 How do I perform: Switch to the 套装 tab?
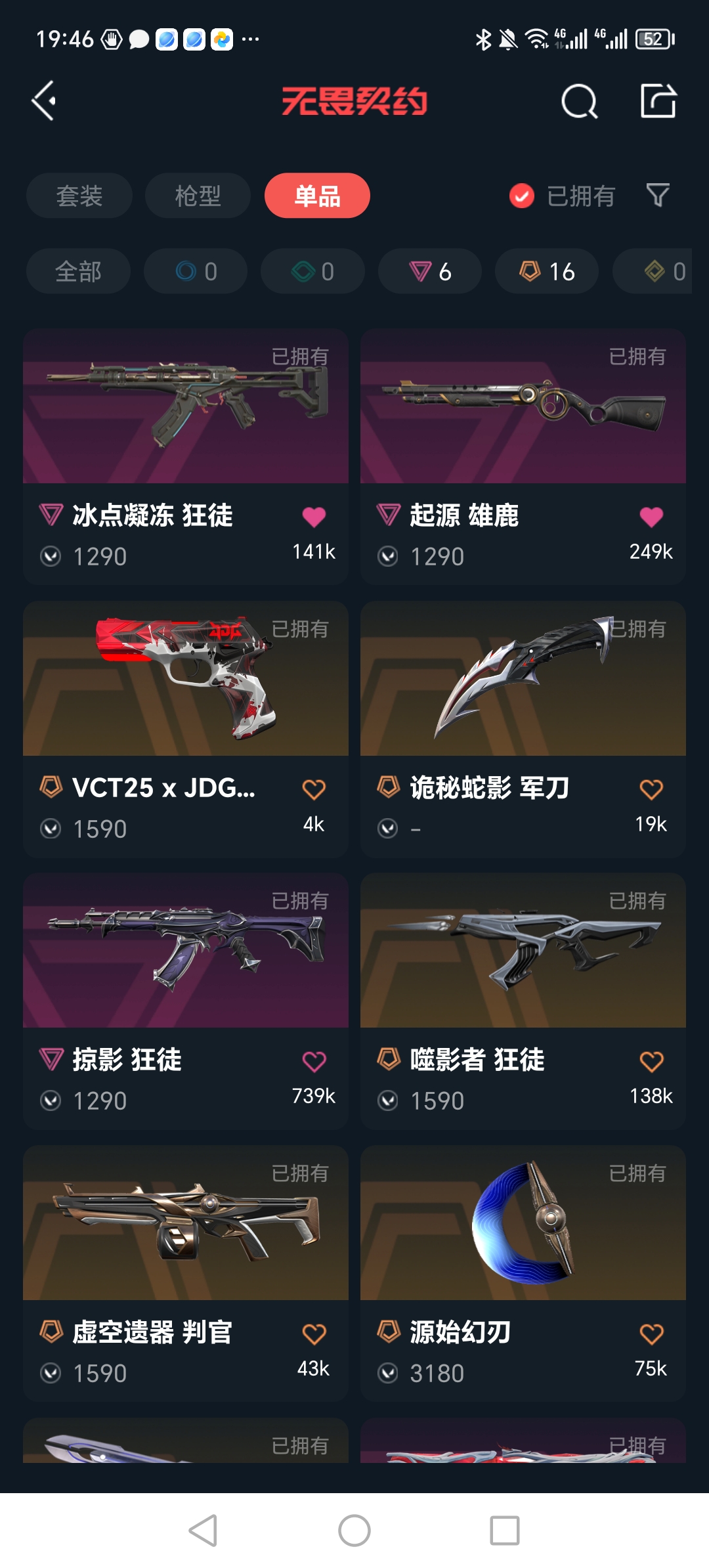pyautogui.click(x=79, y=196)
